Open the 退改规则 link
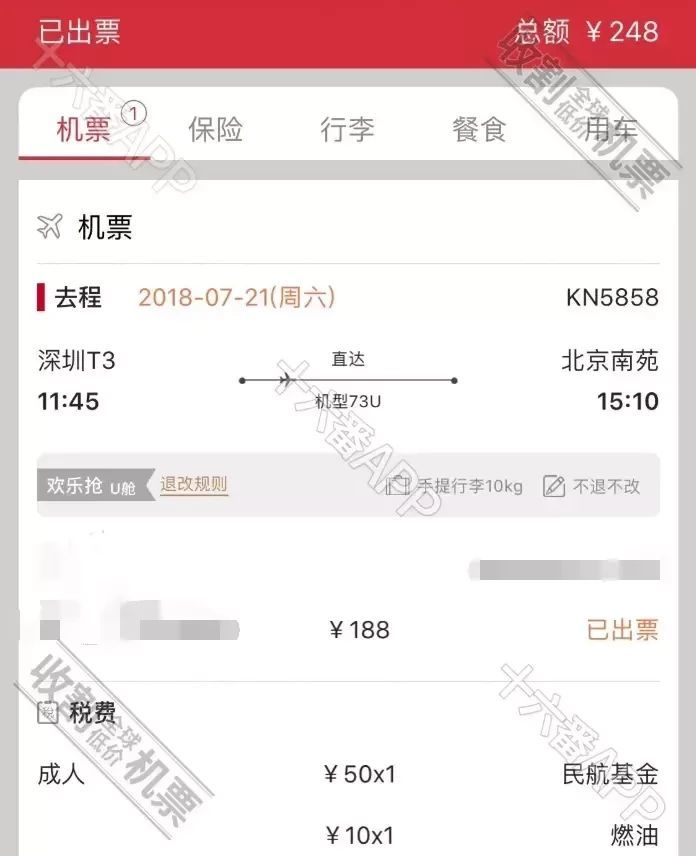The height and width of the screenshot is (856, 696). (194, 486)
